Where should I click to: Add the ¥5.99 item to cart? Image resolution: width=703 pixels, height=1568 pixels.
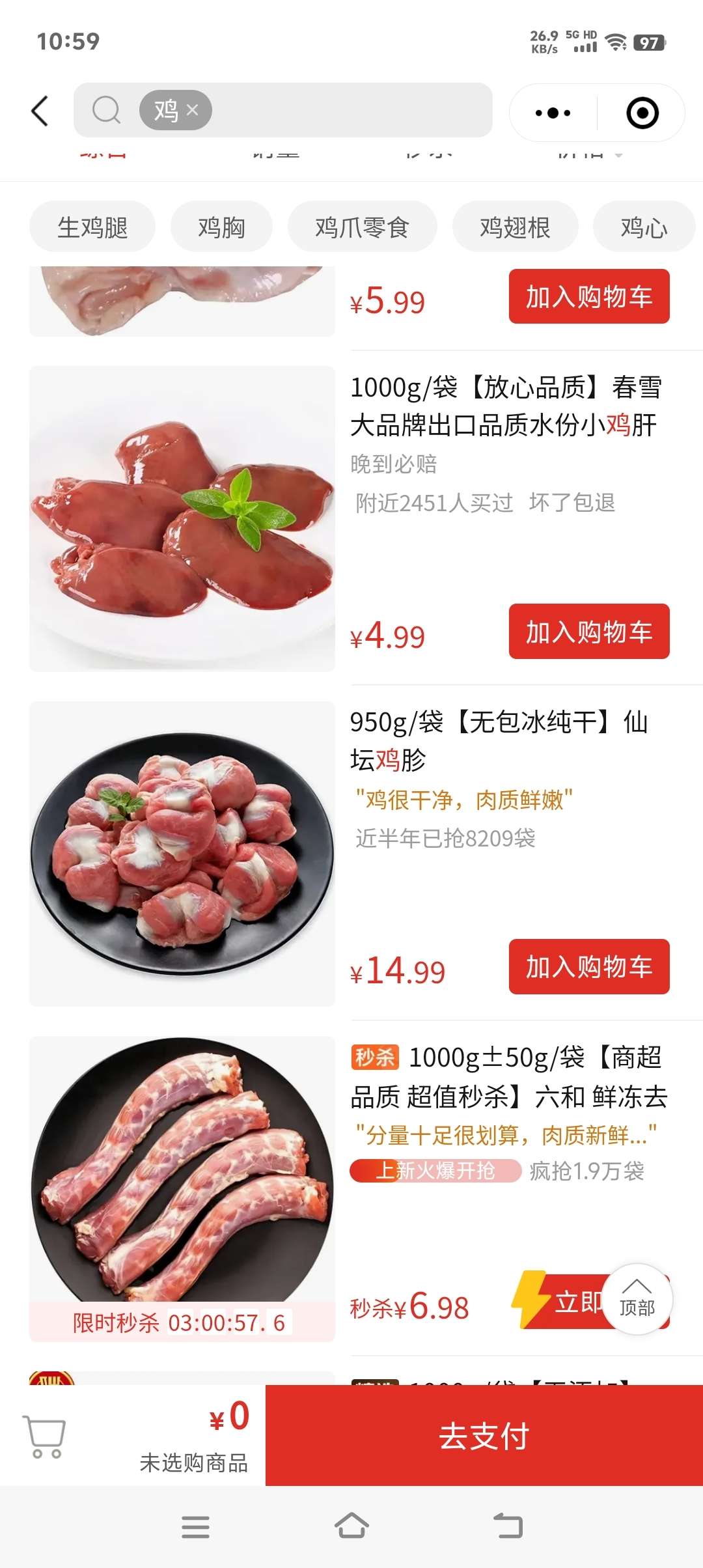pos(588,297)
